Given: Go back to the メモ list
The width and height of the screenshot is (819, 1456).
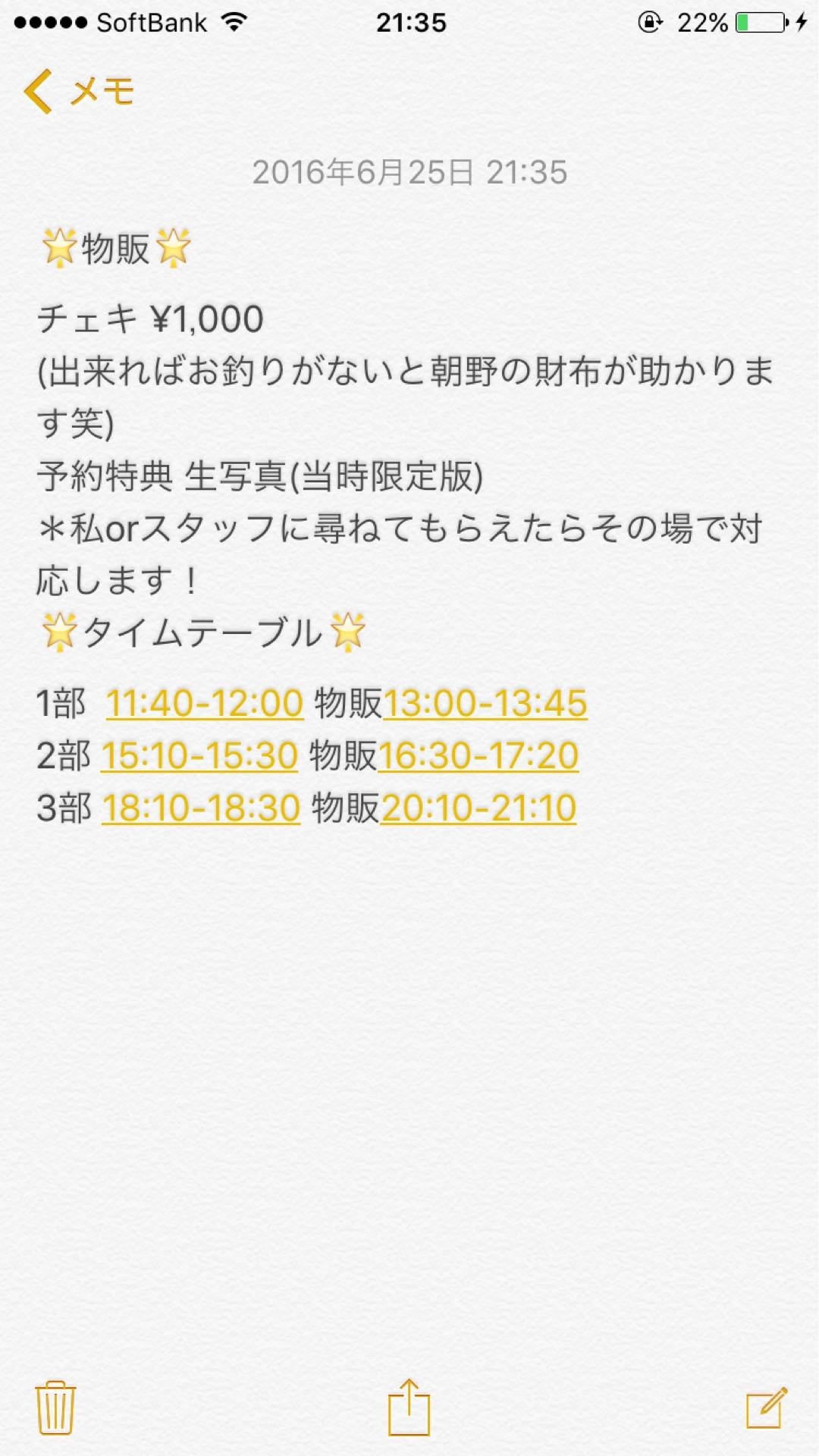Looking at the screenshot, I should click(80, 92).
